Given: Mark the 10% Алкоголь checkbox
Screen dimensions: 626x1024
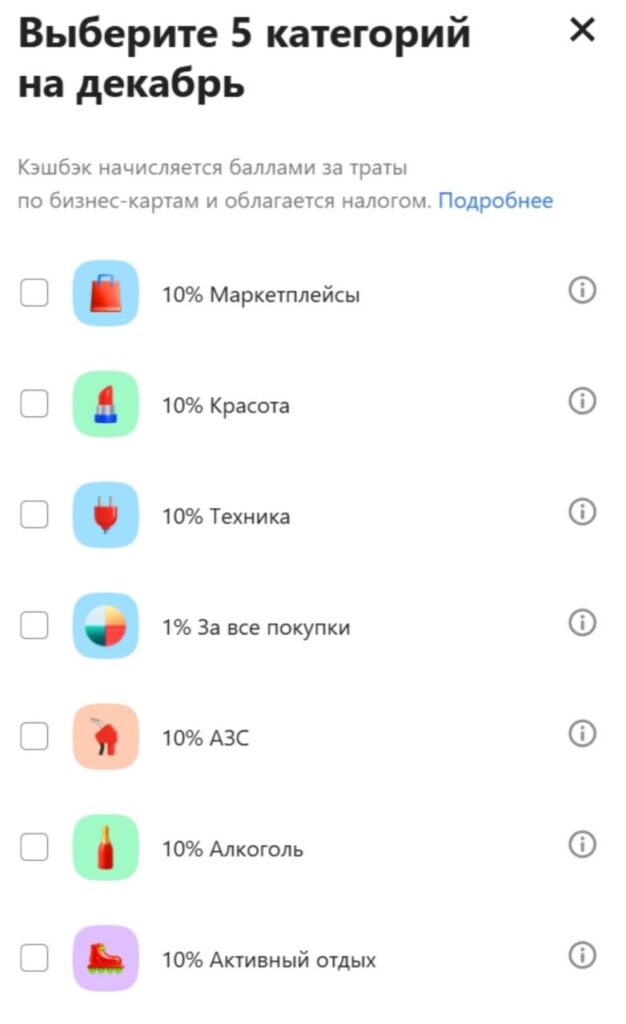Looking at the screenshot, I should click(x=34, y=847).
